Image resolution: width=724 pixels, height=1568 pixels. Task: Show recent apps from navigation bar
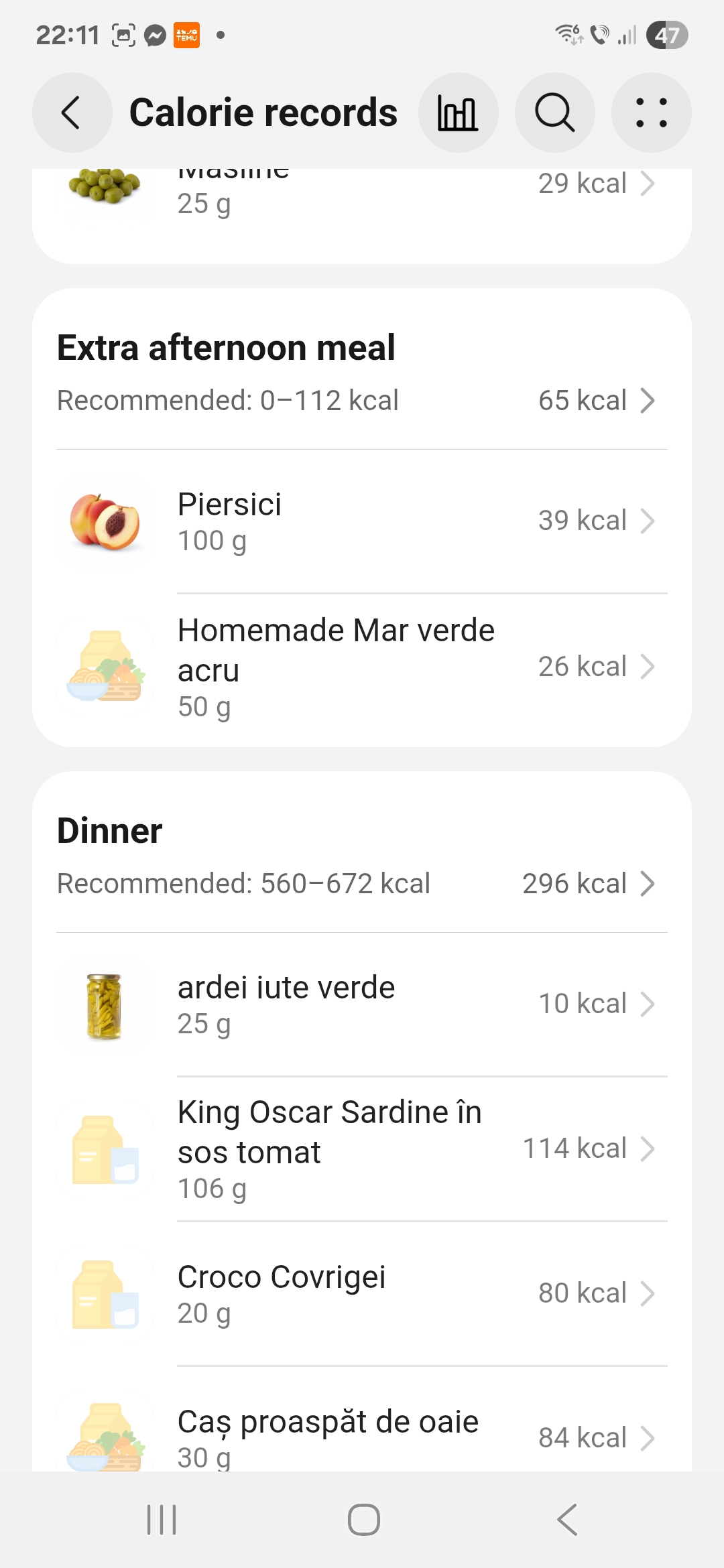162,1519
